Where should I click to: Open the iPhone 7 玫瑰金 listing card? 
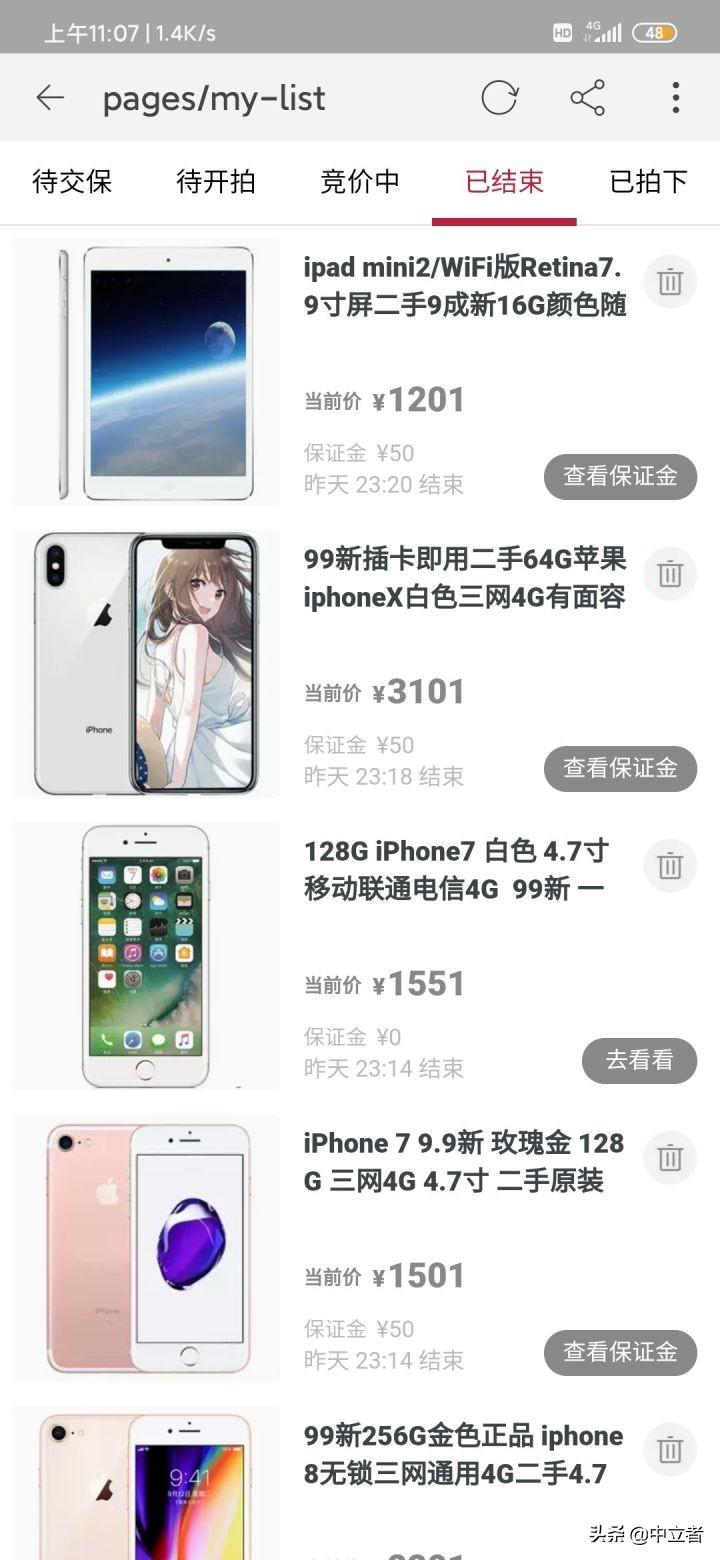click(x=360, y=1248)
